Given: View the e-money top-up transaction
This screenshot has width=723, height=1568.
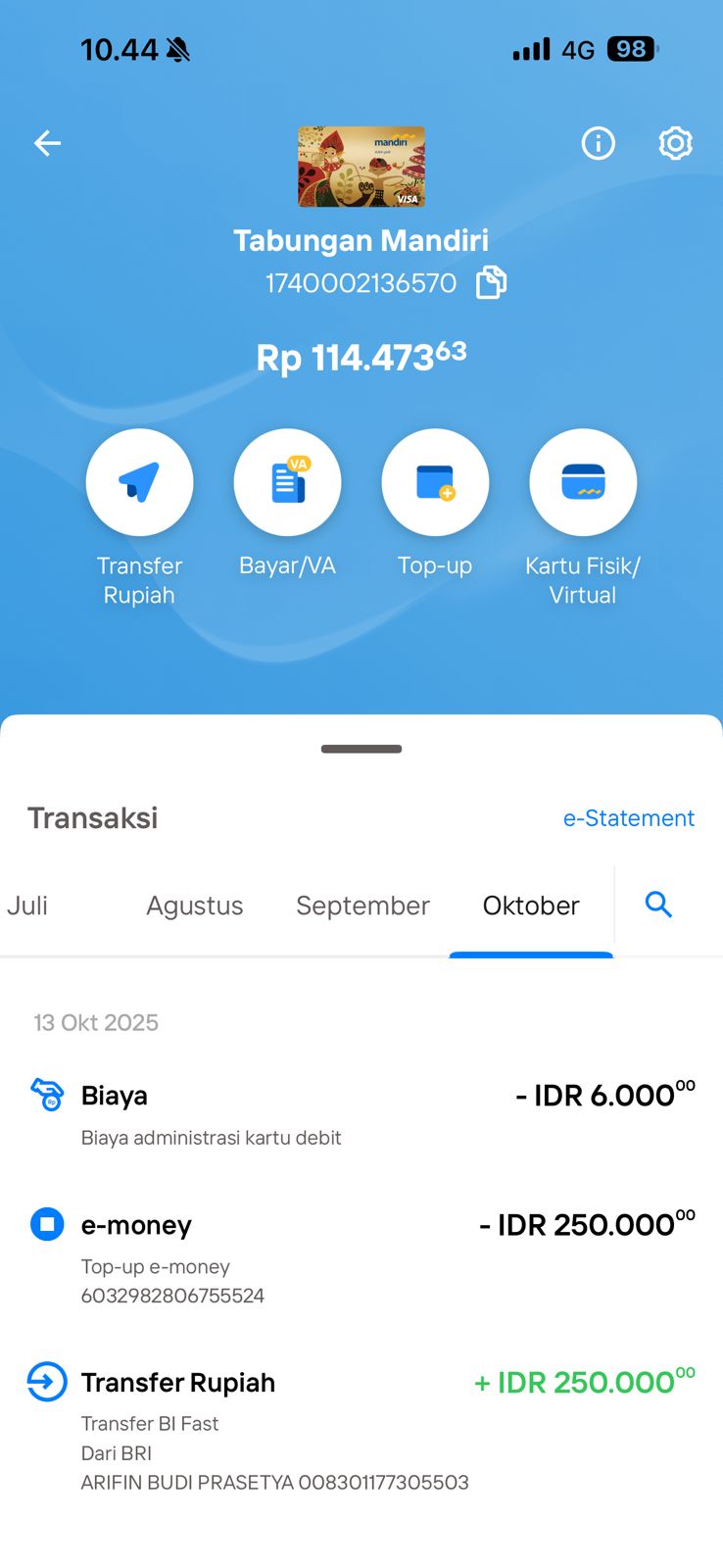Looking at the screenshot, I should [361, 1257].
